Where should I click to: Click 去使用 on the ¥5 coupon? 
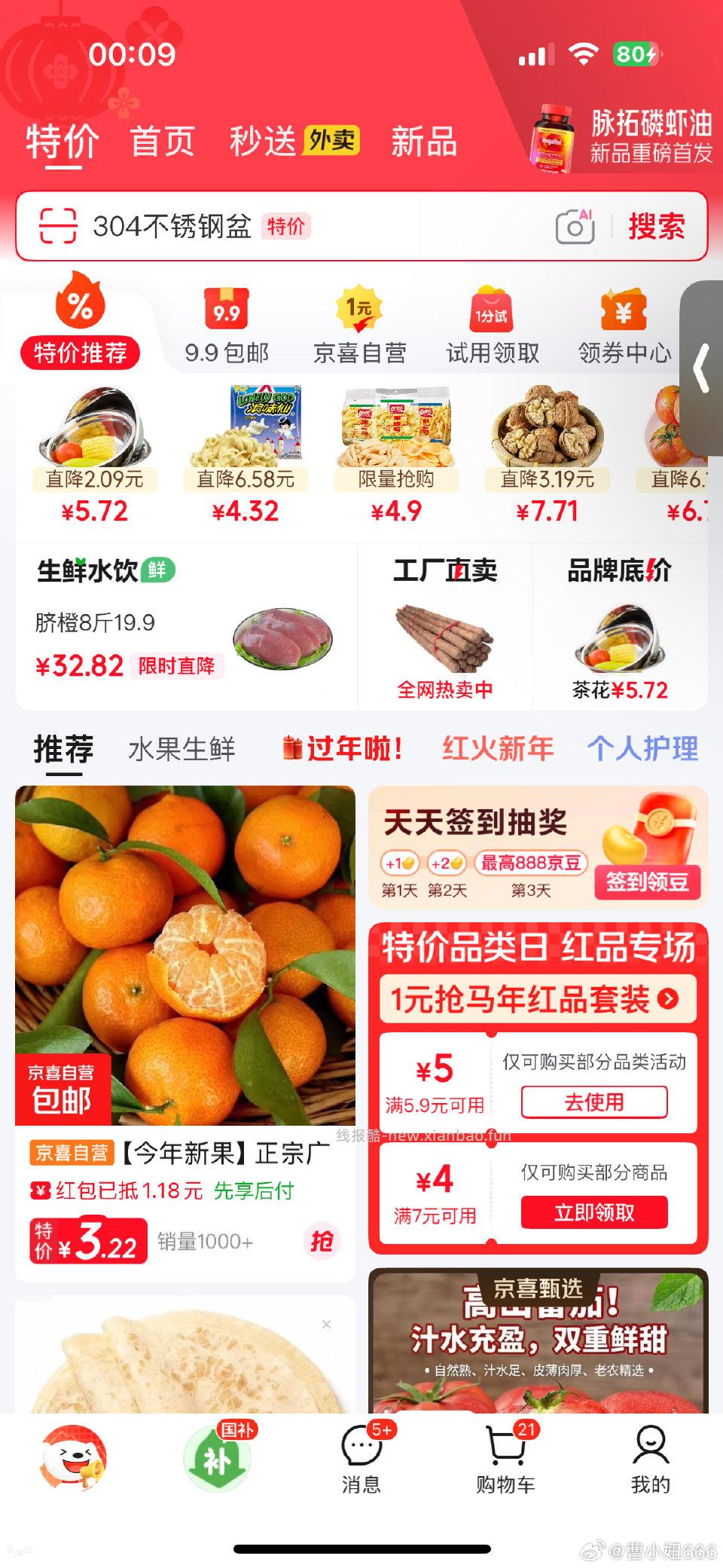pyautogui.click(x=595, y=1102)
